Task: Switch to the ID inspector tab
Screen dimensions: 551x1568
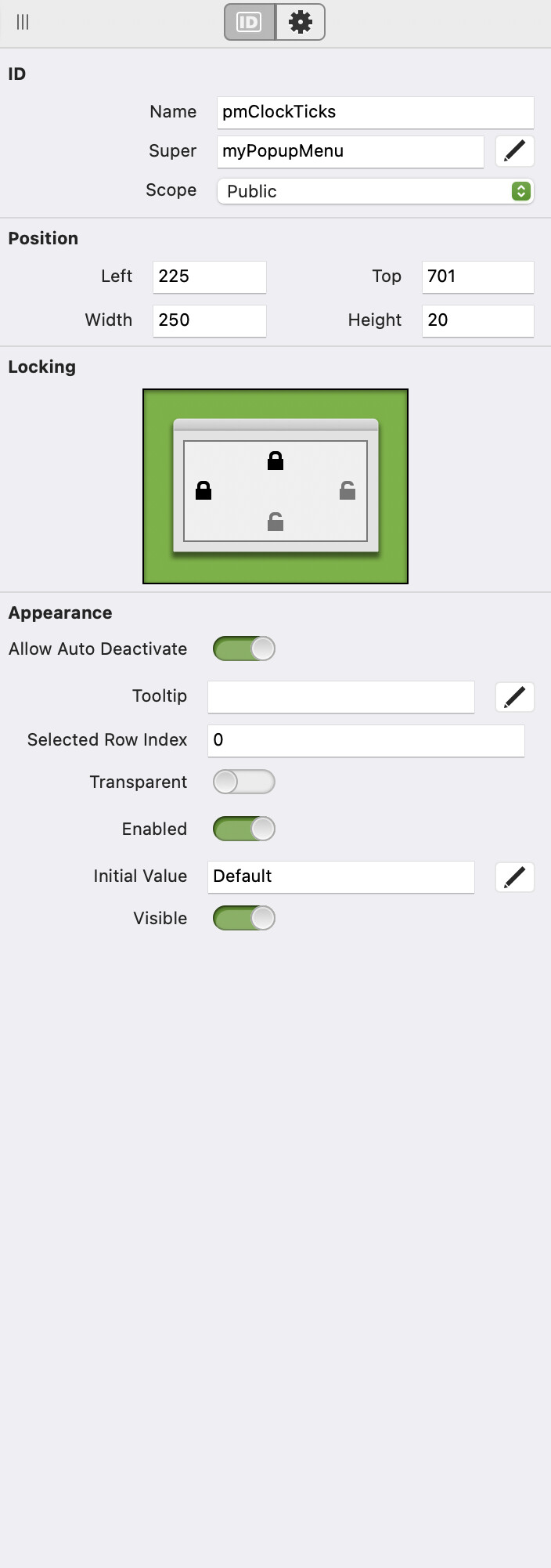Action: point(250,22)
